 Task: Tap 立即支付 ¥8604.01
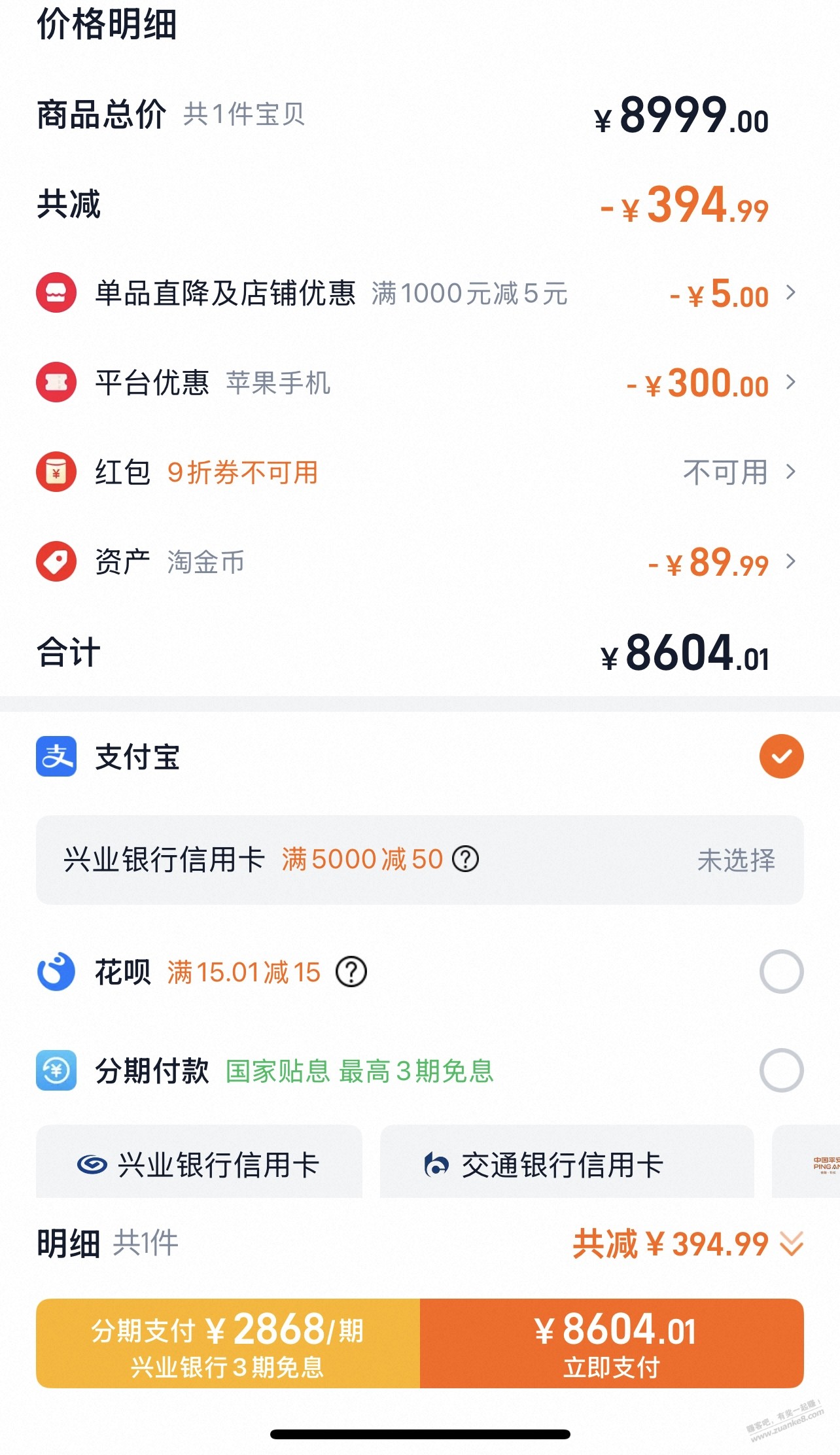pyautogui.click(x=612, y=1344)
